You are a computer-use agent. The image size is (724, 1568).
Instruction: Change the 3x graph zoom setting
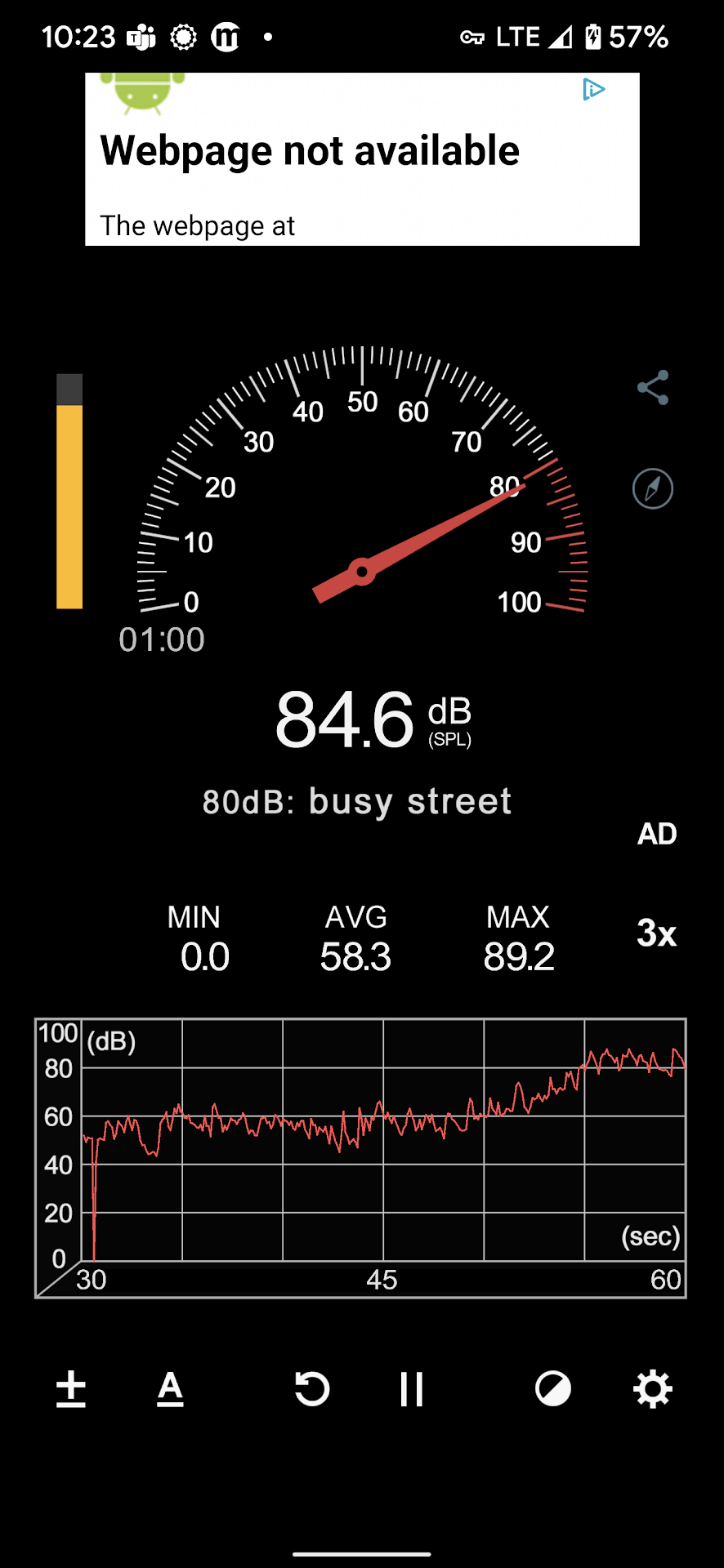coord(657,933)
